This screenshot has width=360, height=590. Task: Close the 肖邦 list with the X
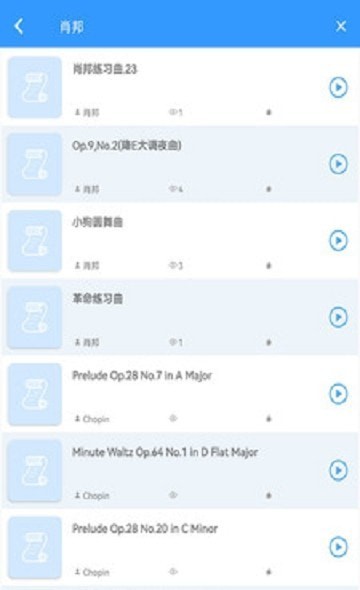[341, 26]
